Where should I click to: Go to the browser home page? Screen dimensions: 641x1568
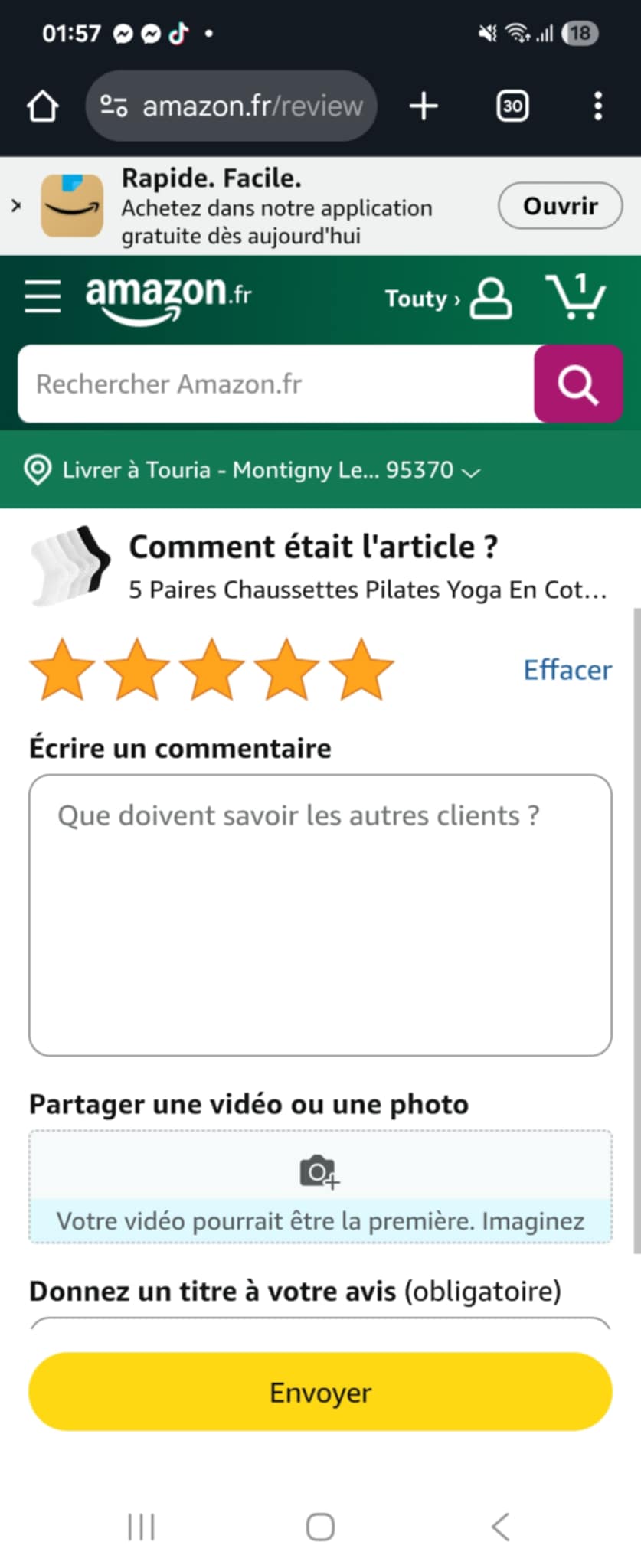click(43, 106)
